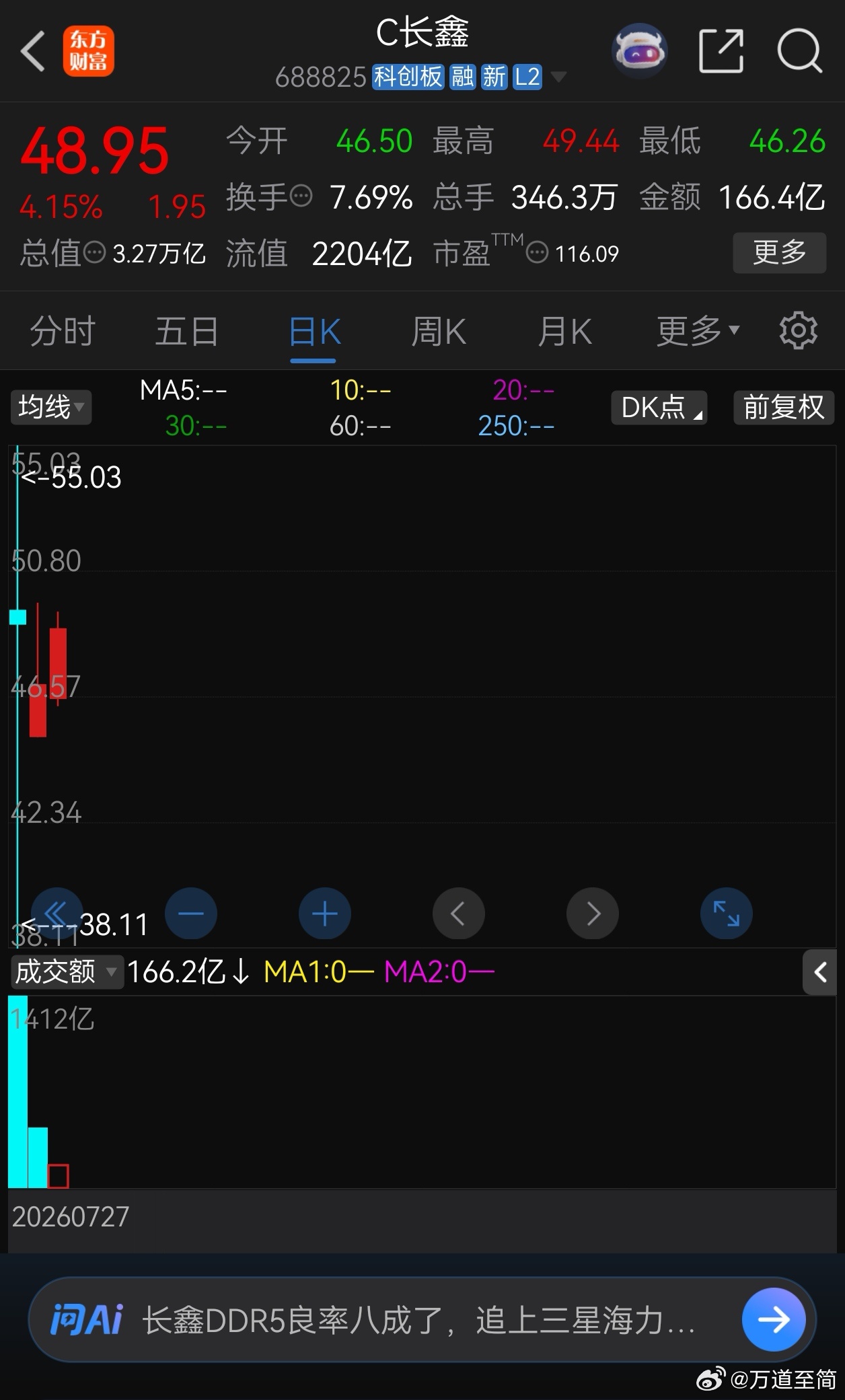Expand chart to full screen

coord(727,914)
